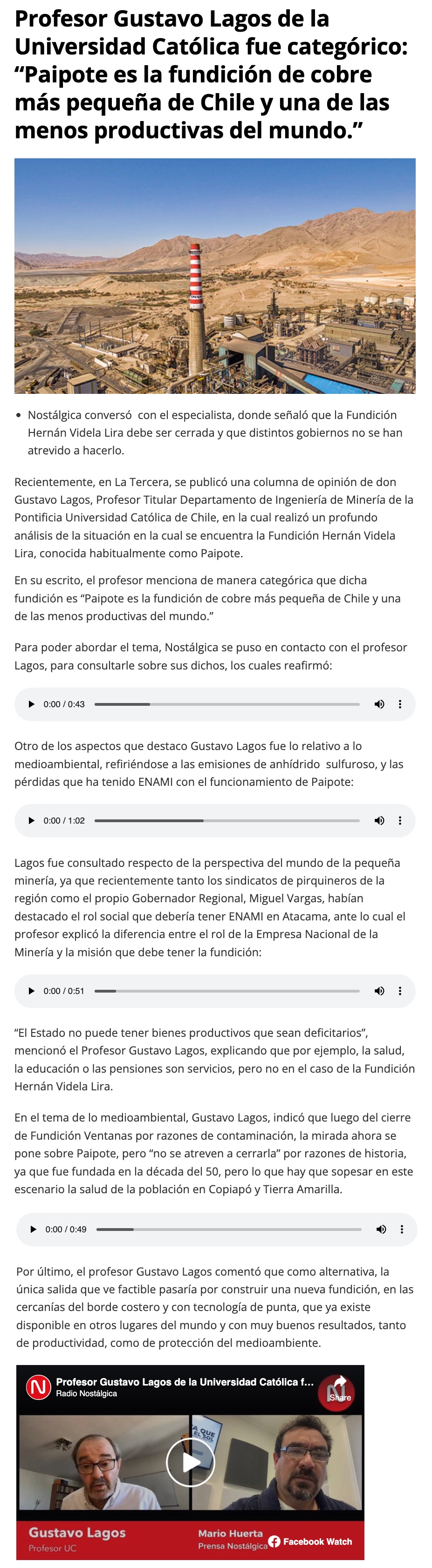The width and height of the screenshot is (432, 1568).
Task: Mute the 0:51 audio clip
Action: pyautogui.click(x=379, y=991)
